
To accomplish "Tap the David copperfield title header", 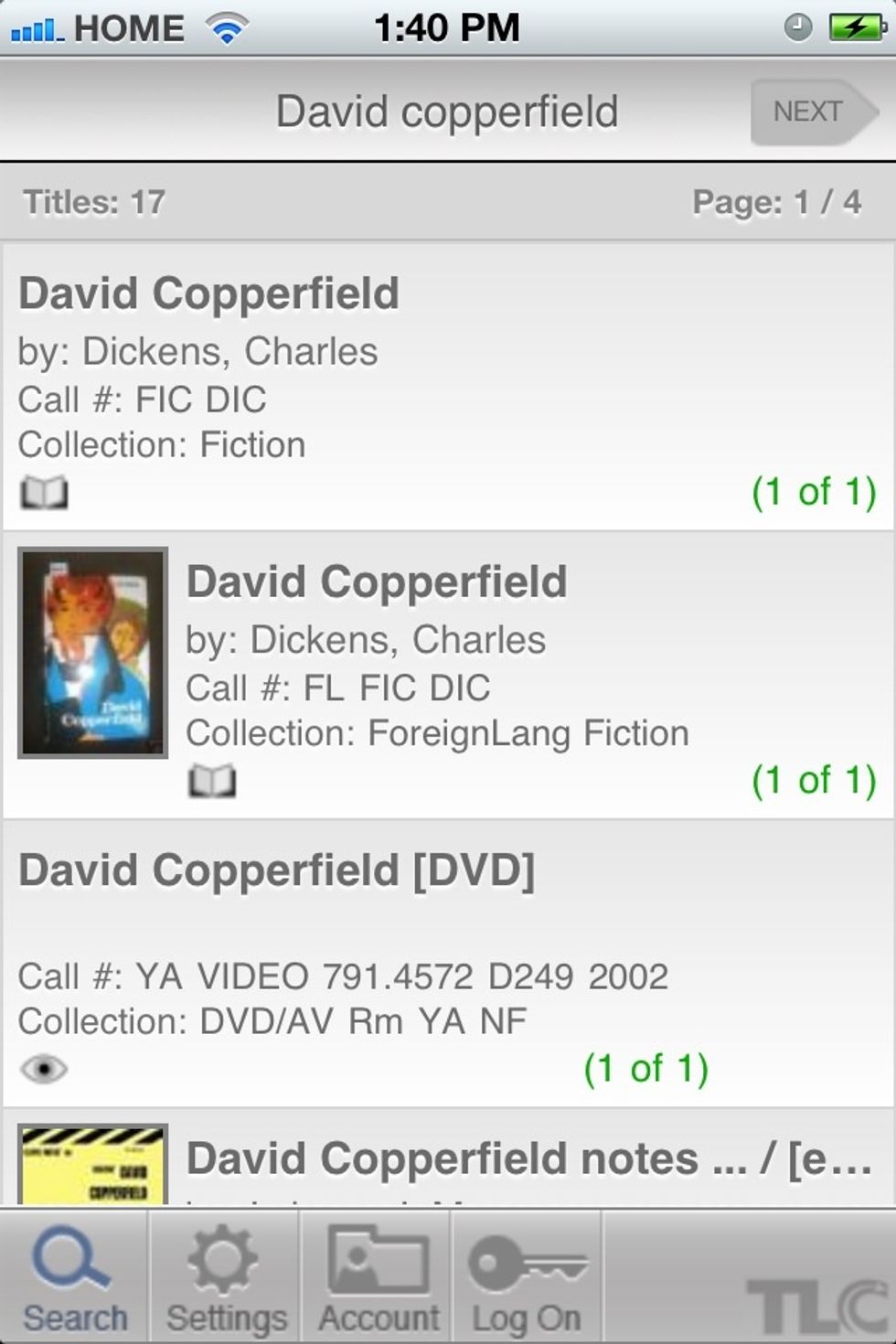I will pyautogui.click(x=449, y=111).
